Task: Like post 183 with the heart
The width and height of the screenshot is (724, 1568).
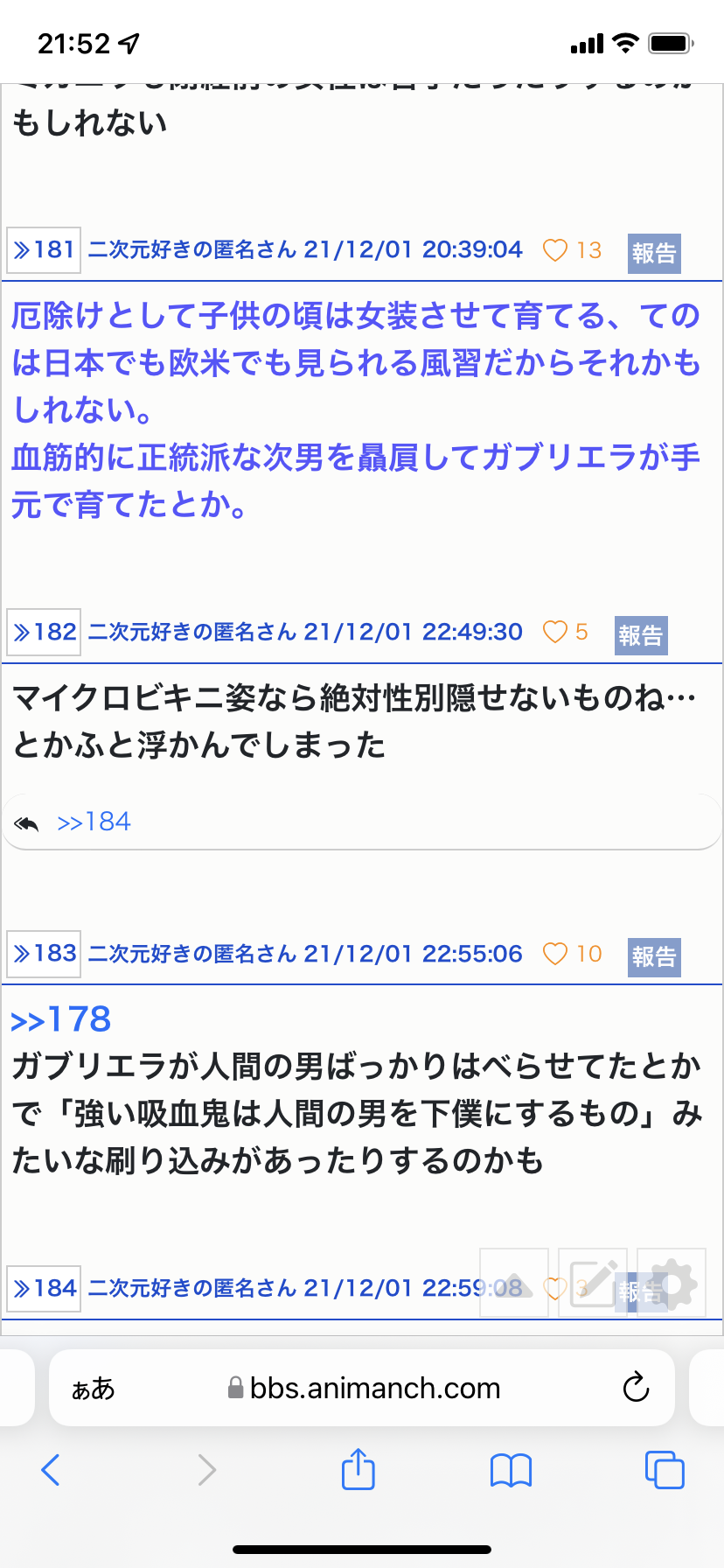Action: [x=555, y=954]
